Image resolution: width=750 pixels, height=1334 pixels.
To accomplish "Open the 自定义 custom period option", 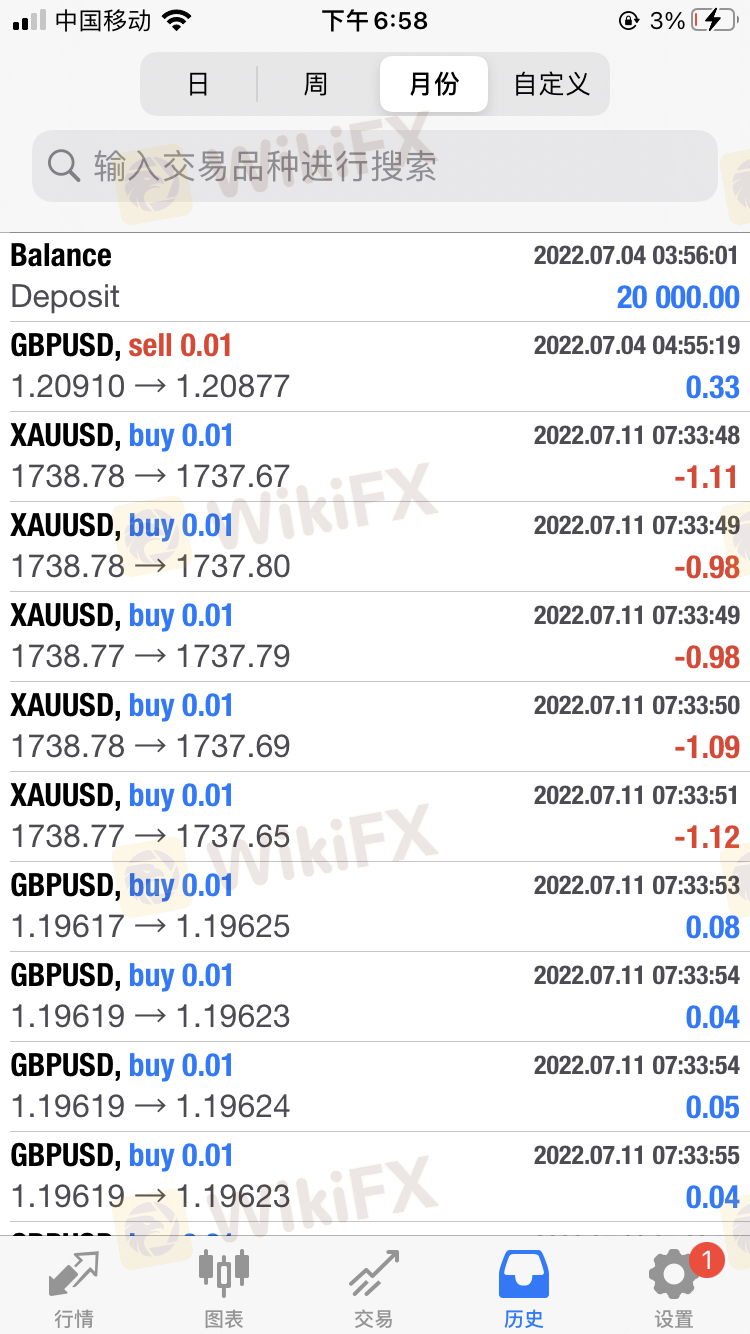I will pyautogui.click(x=551, y=84).
